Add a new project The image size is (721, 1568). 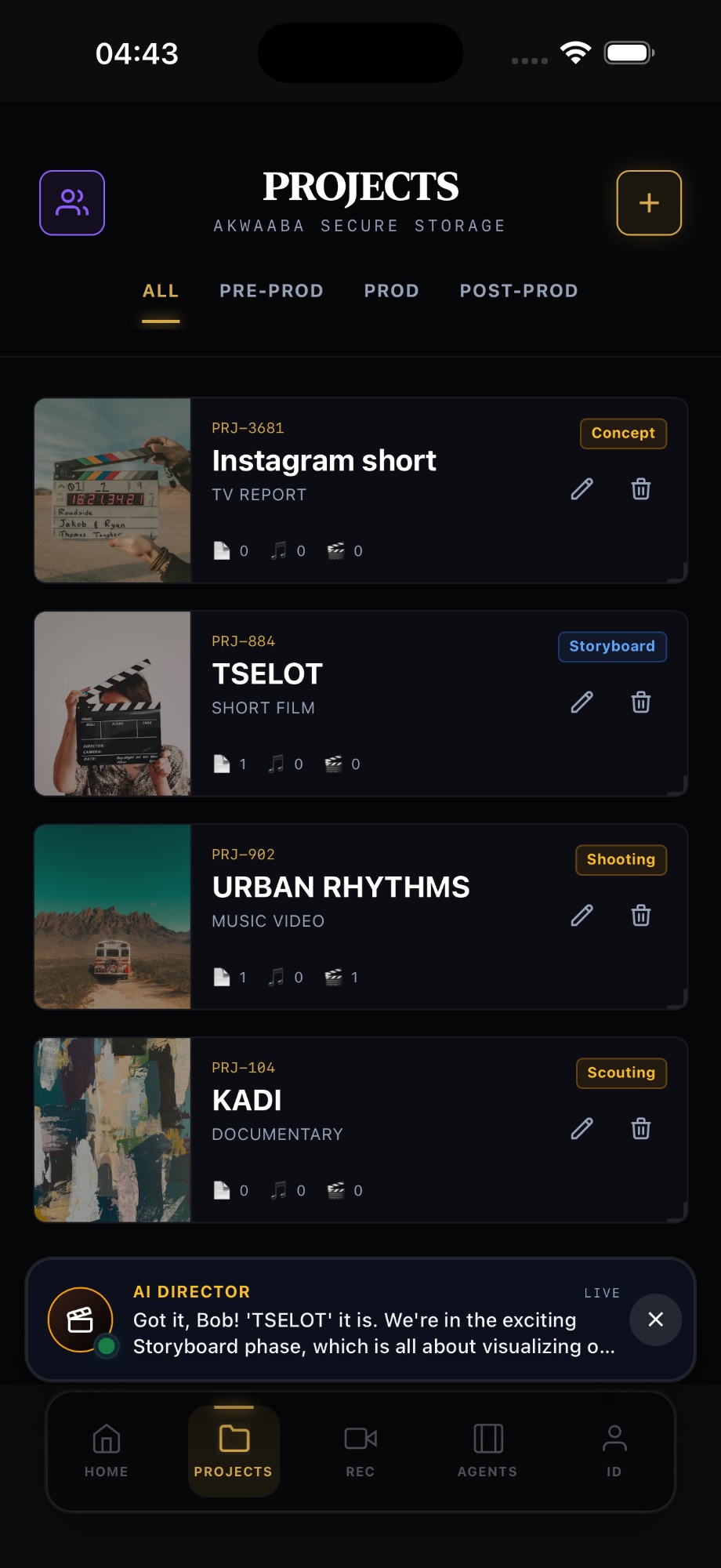point(648,203)
